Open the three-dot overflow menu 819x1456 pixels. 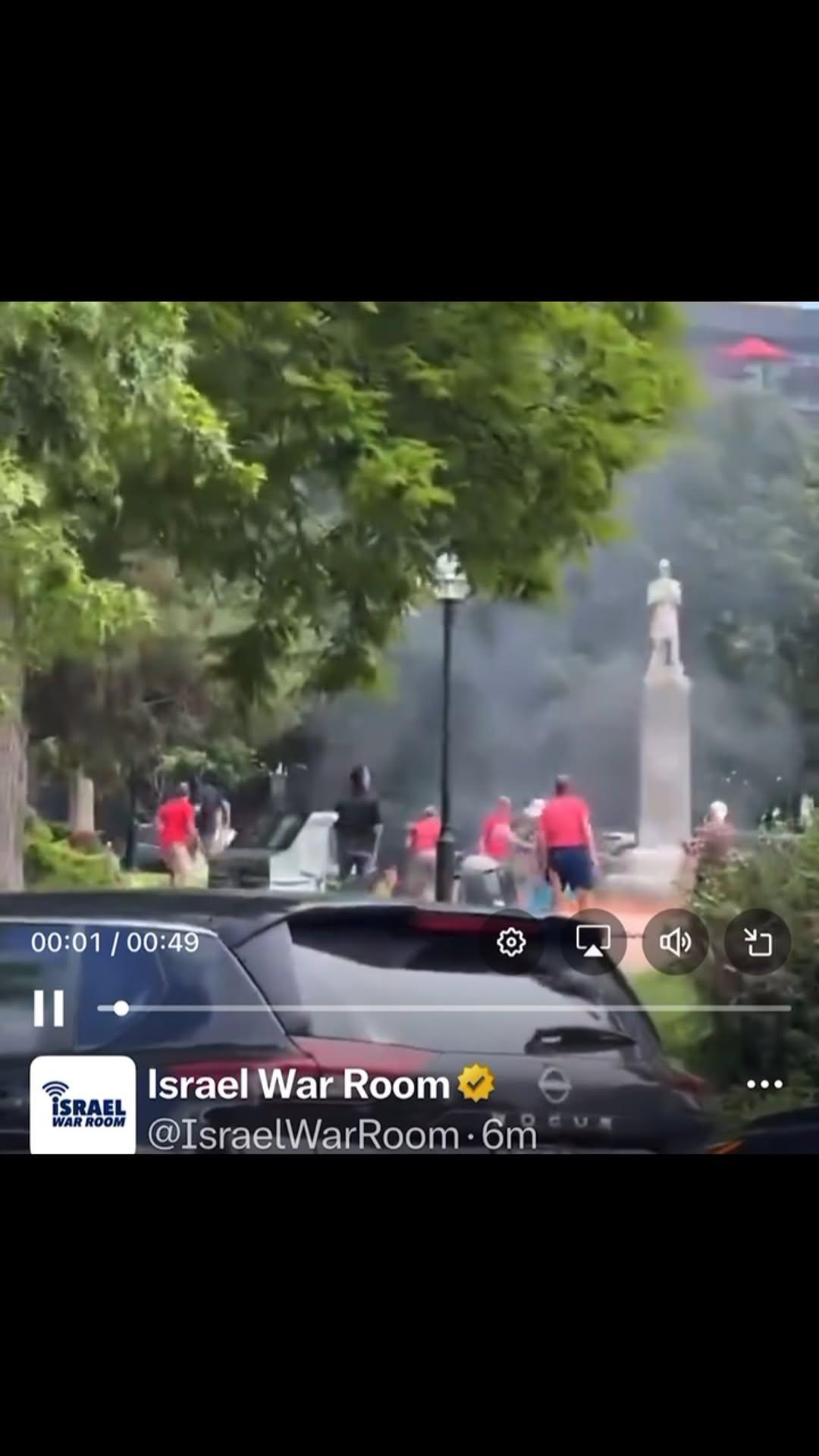[764, 1084]
